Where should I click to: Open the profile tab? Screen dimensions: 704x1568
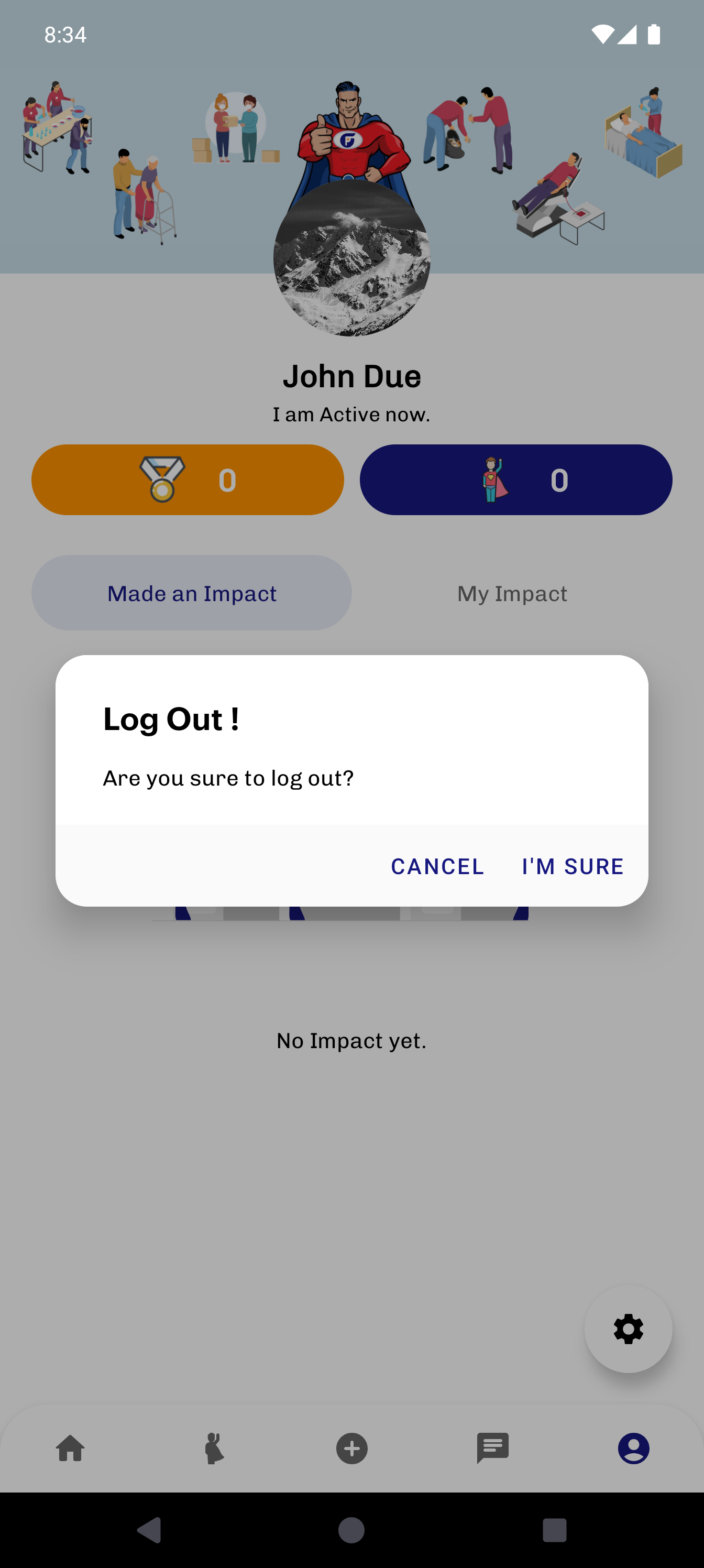633,1448
